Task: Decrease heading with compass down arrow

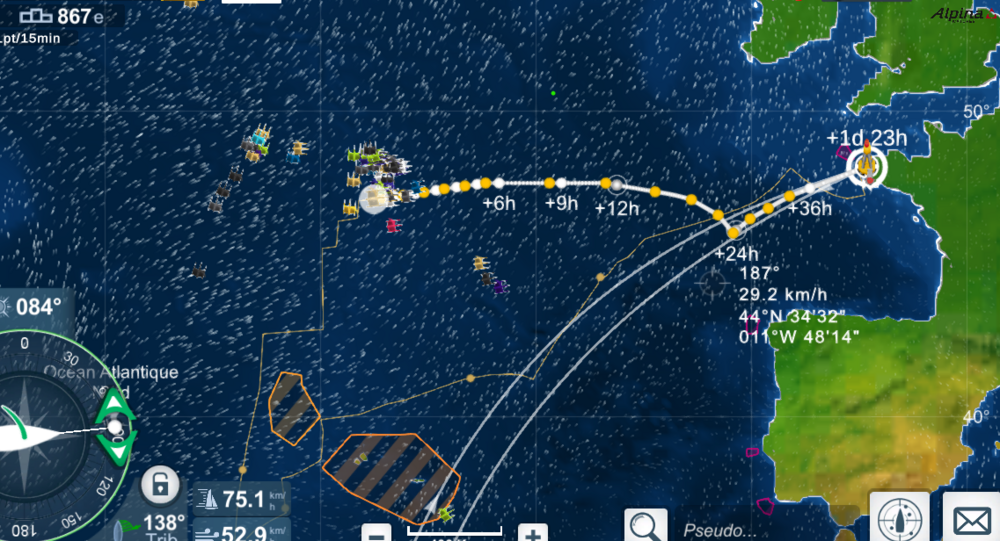Action: pos(115,449)
